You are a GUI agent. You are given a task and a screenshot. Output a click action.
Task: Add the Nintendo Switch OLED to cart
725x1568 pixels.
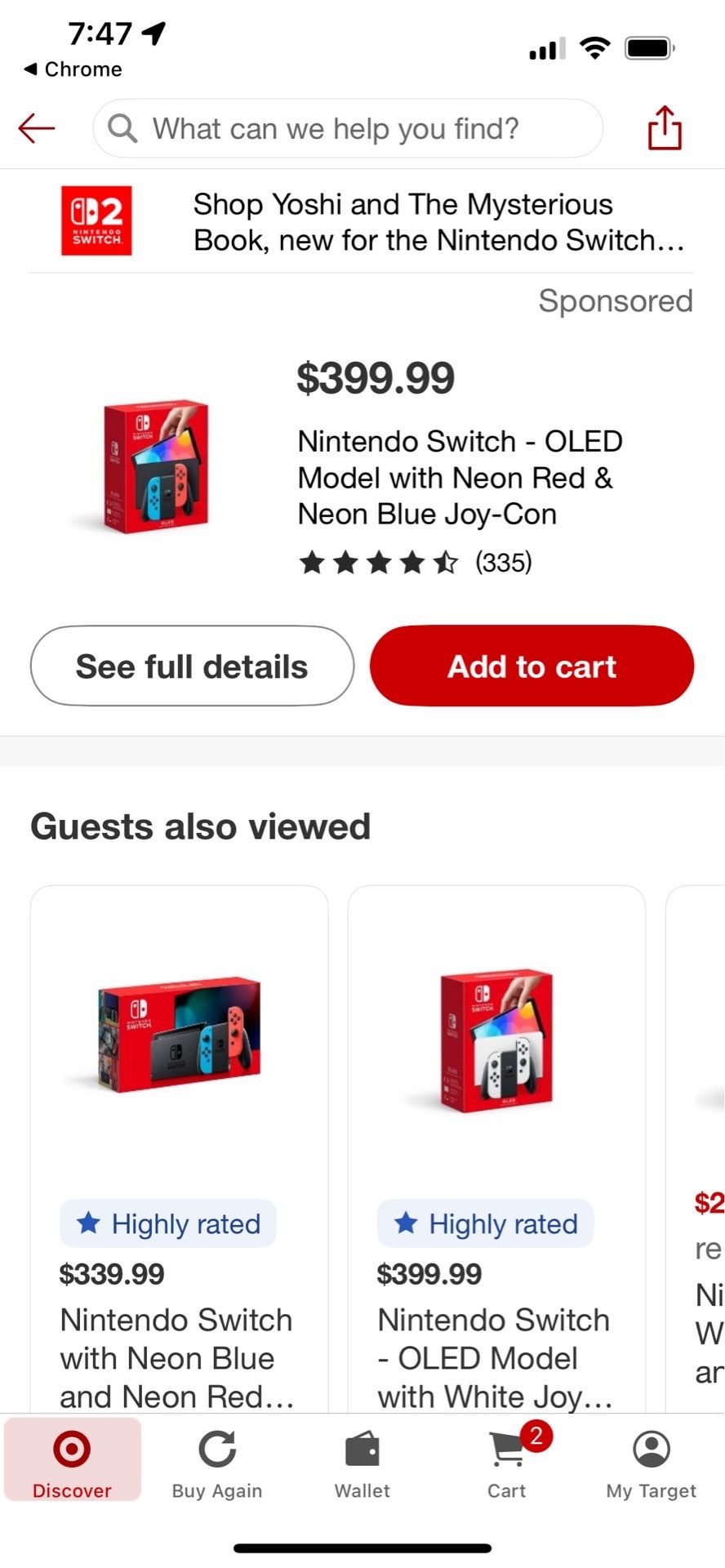coord(532,666)
